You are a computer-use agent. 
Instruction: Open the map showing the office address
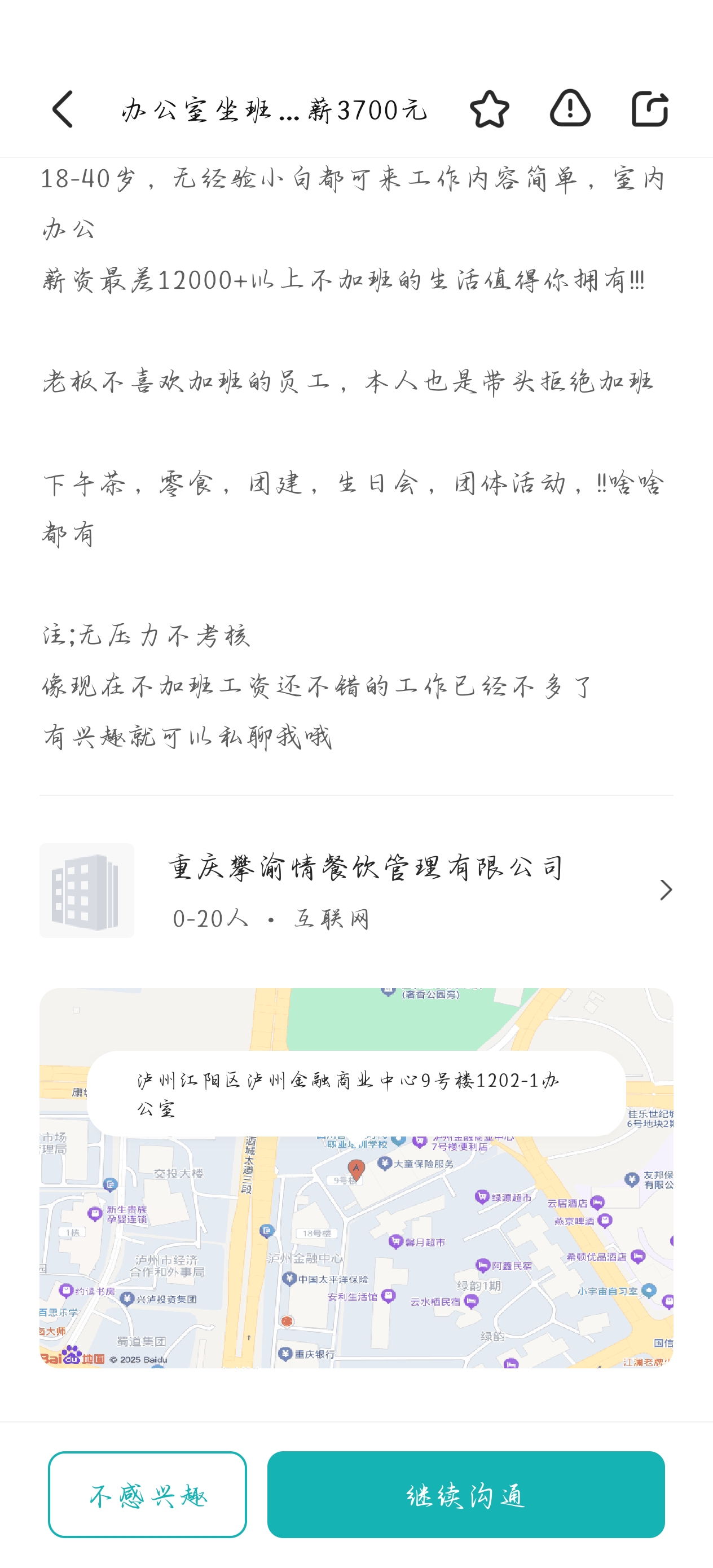356,1248
